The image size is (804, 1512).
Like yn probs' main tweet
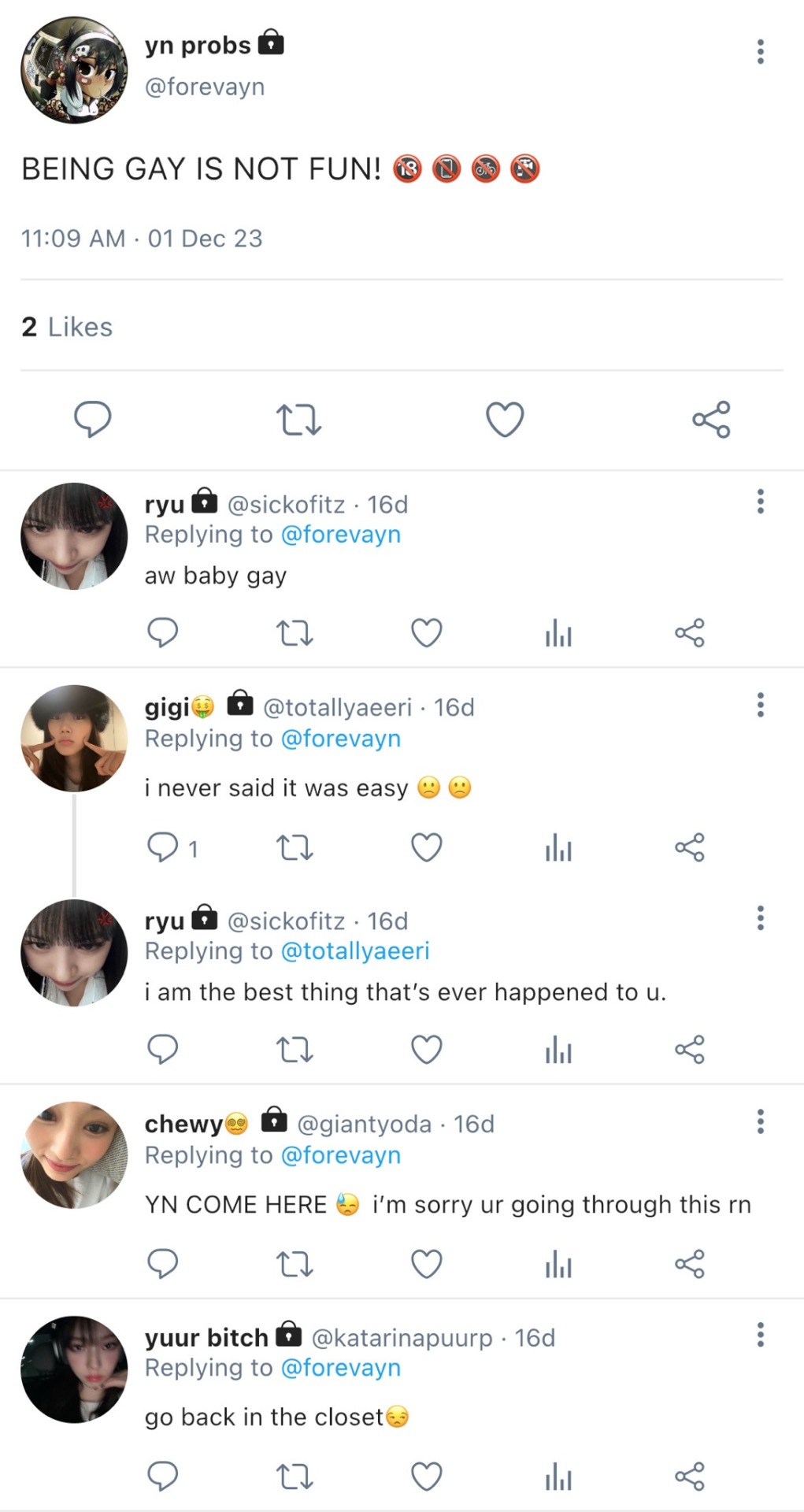pos(505,419)
